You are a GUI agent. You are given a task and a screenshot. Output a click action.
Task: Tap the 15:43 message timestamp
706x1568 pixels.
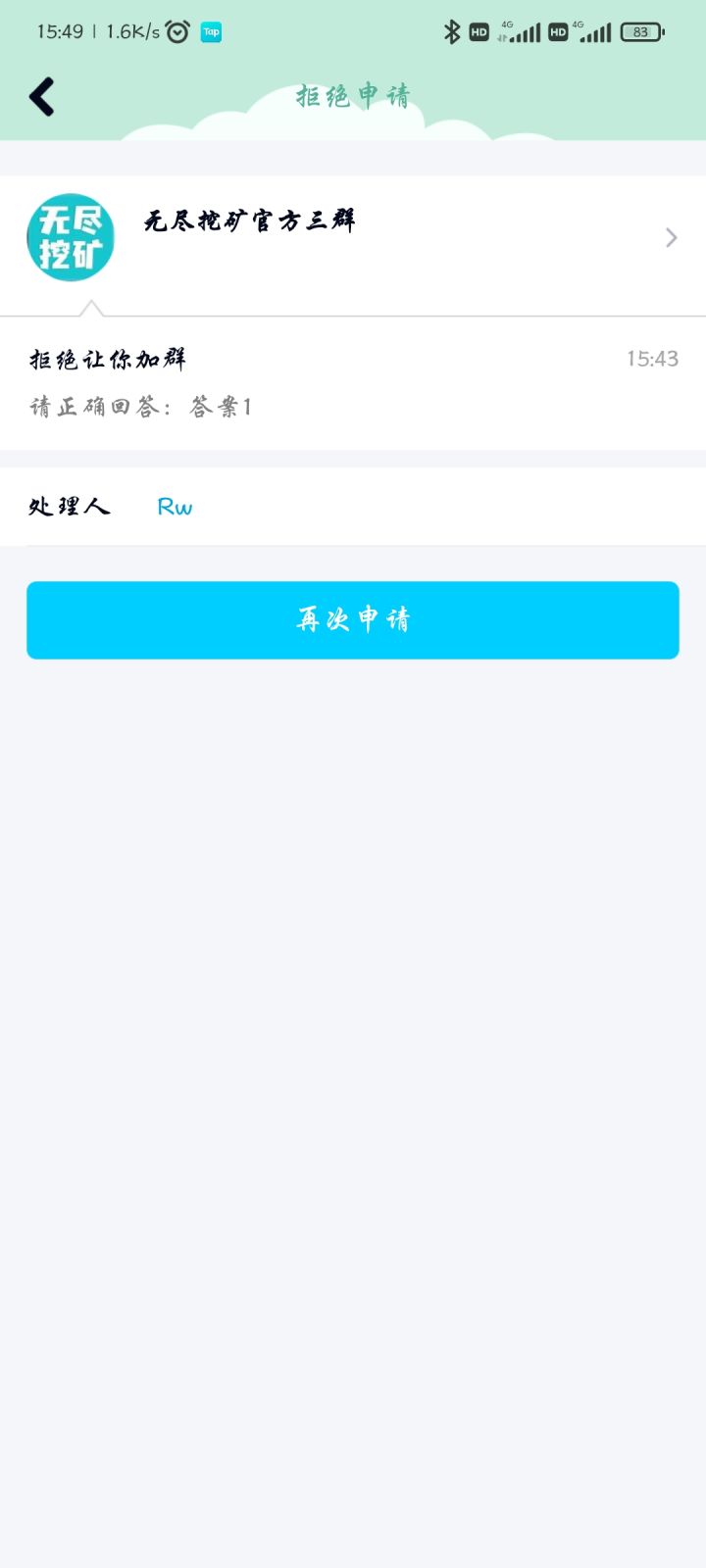[654, 359]
